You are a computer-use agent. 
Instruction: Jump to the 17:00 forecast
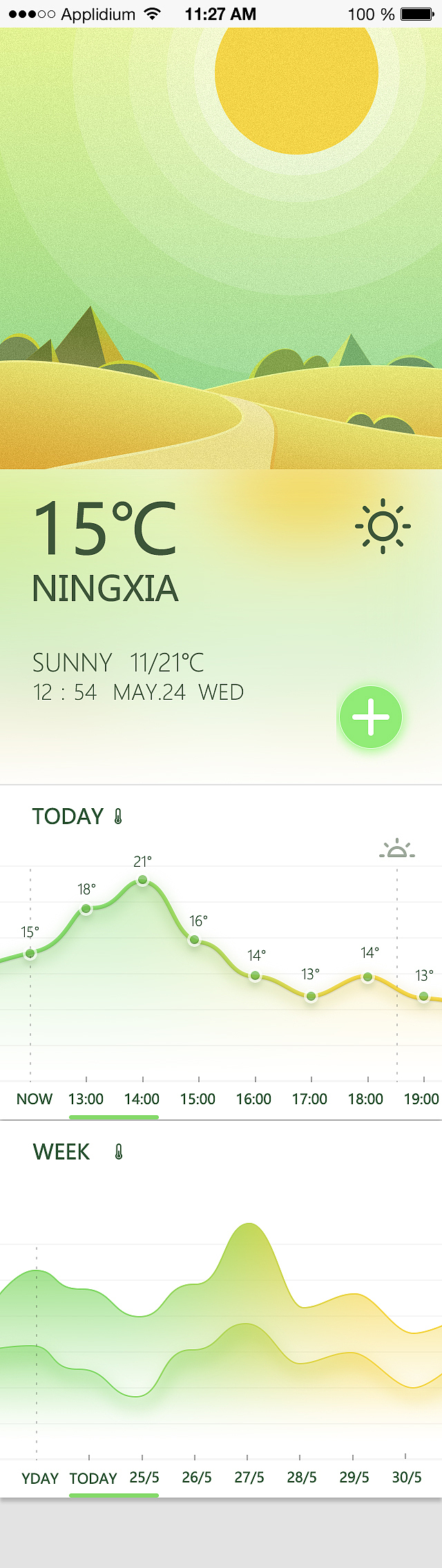pyautogui.click(x=309, y=1099)
